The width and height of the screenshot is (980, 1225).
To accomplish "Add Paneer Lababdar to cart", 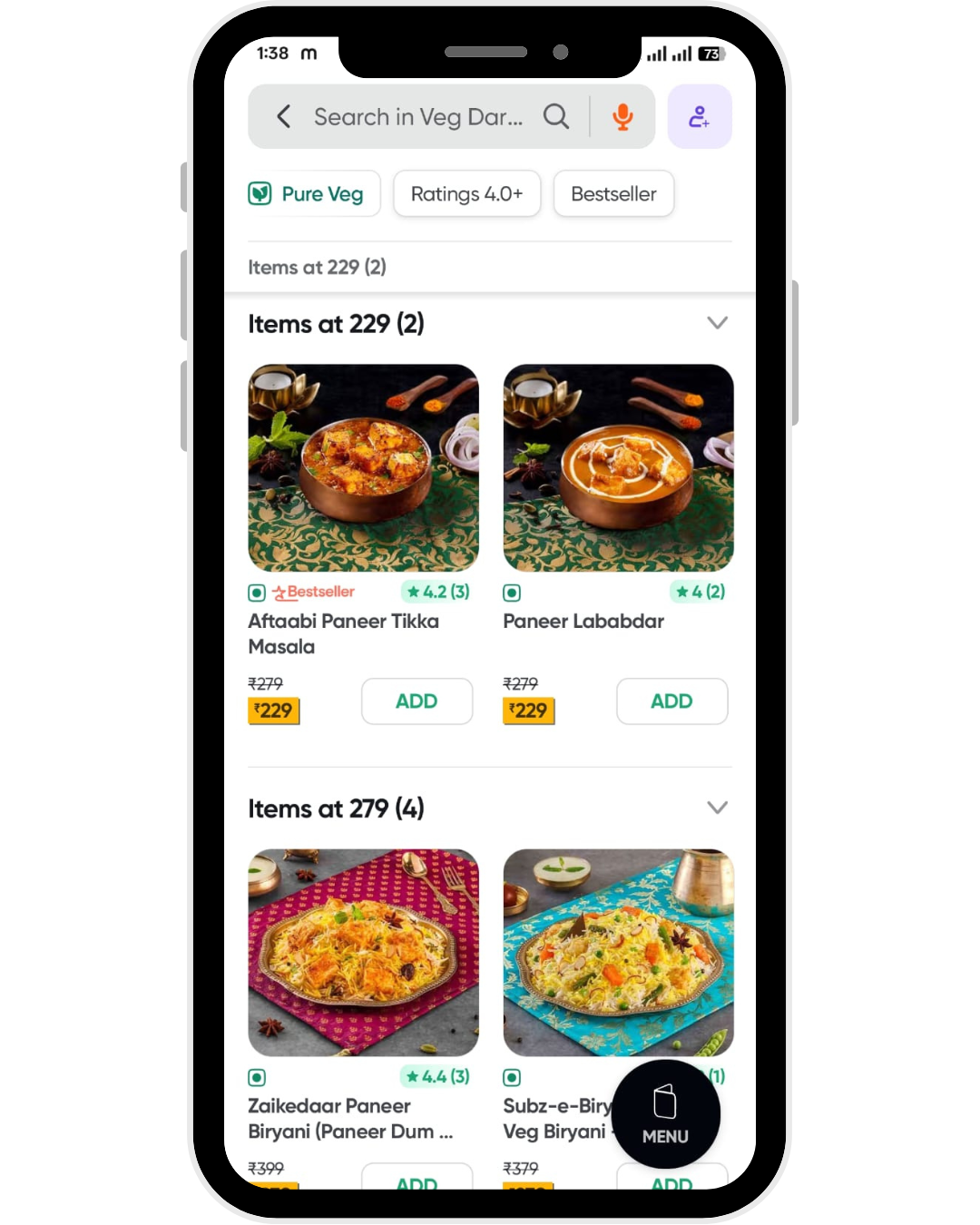I will click(671, 701).
